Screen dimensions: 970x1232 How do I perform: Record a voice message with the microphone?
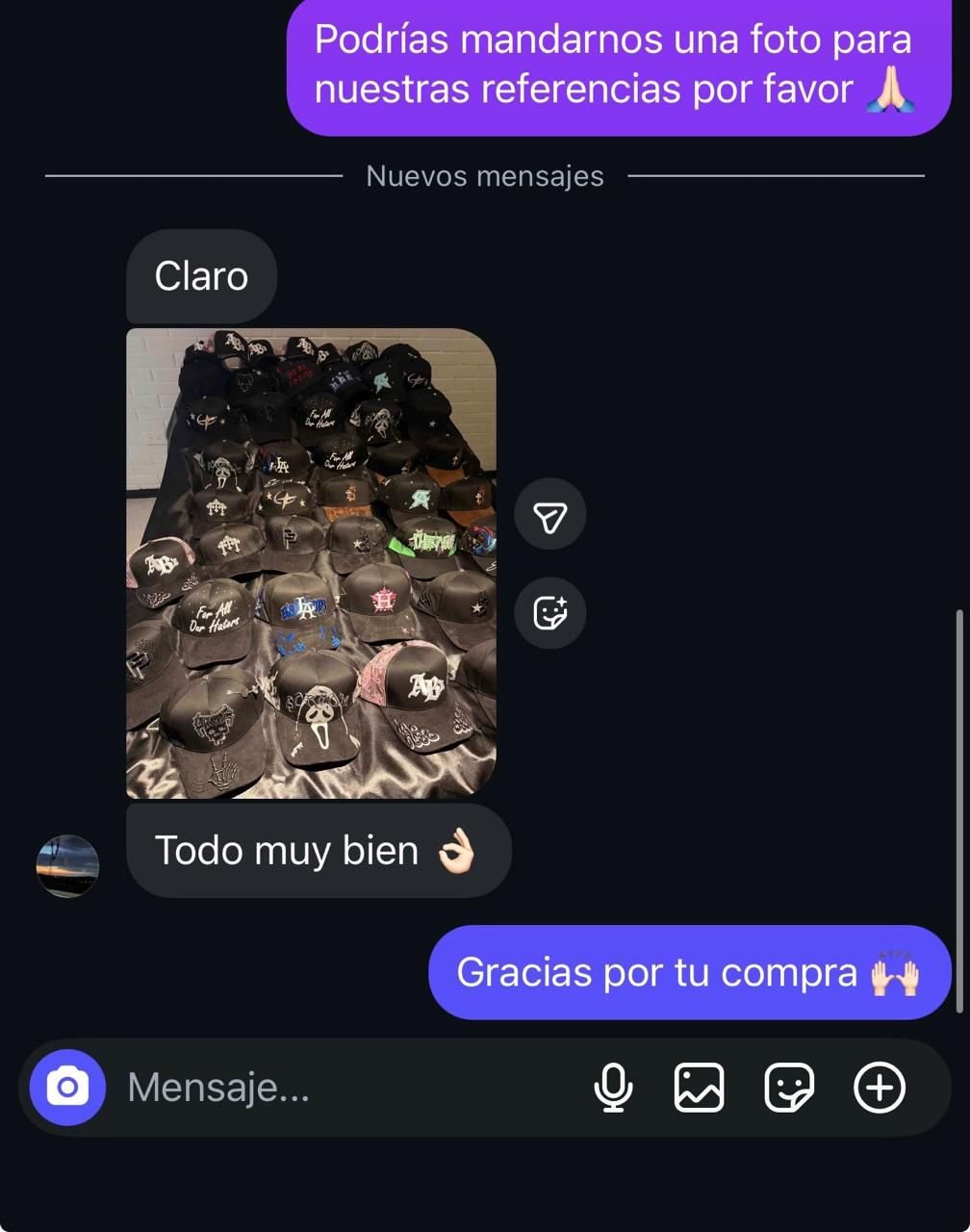point(613,1088)
